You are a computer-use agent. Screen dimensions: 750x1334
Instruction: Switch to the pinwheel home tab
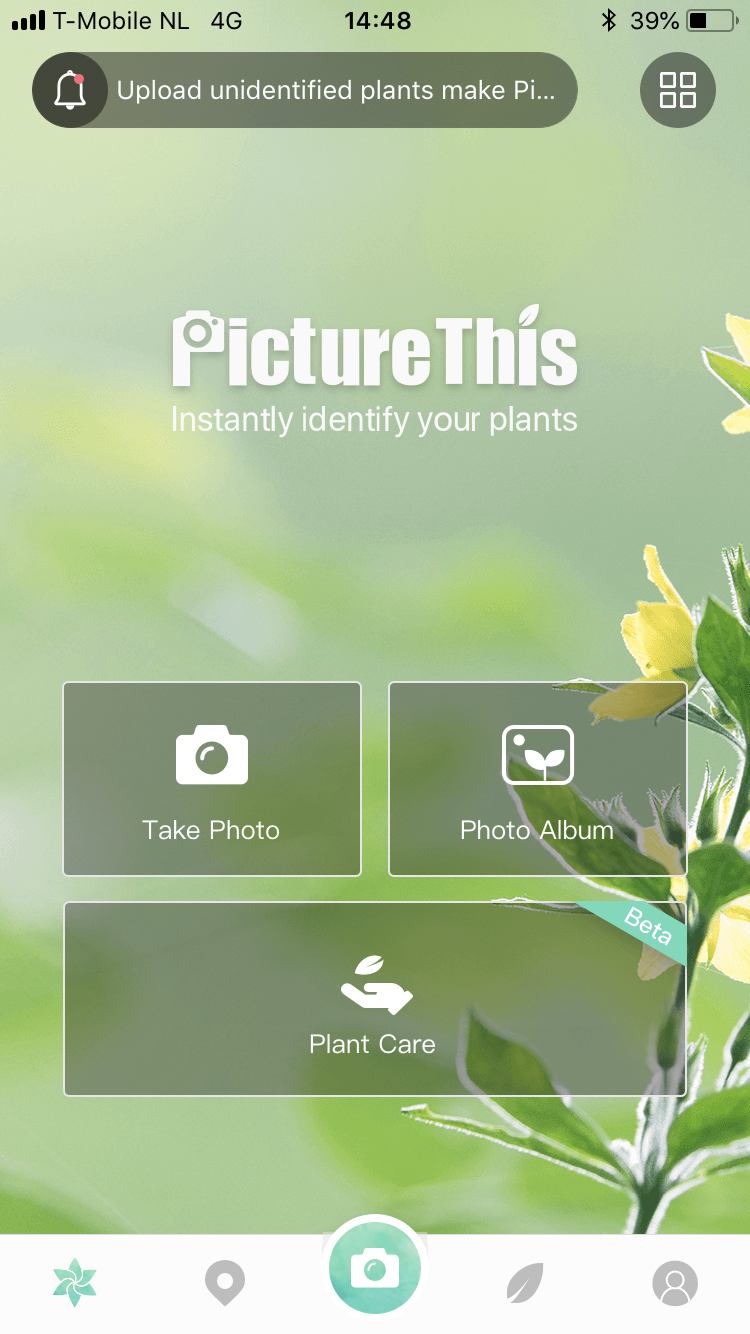coord(75,1283)
